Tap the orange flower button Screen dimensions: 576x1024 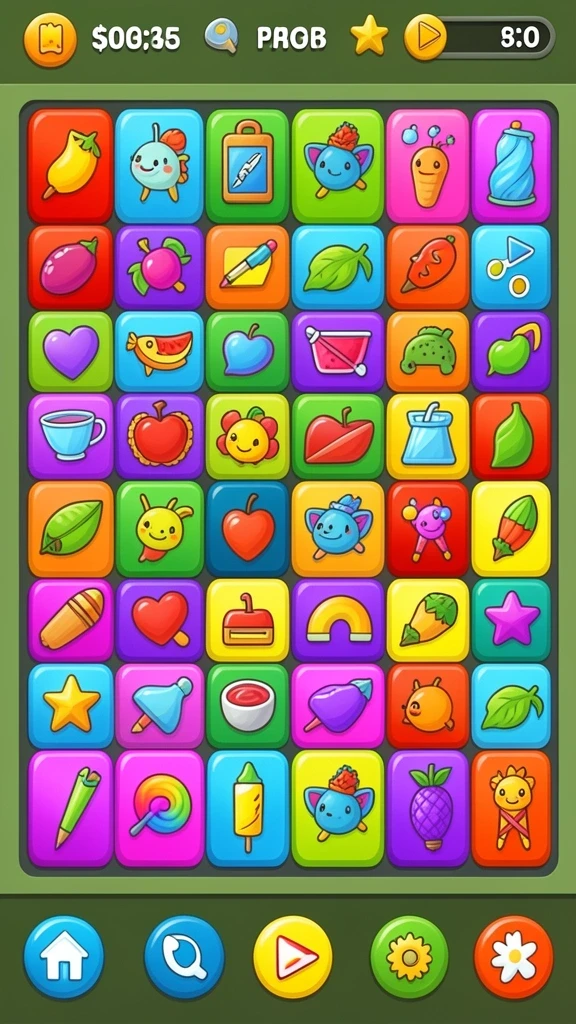pos(514,957)
